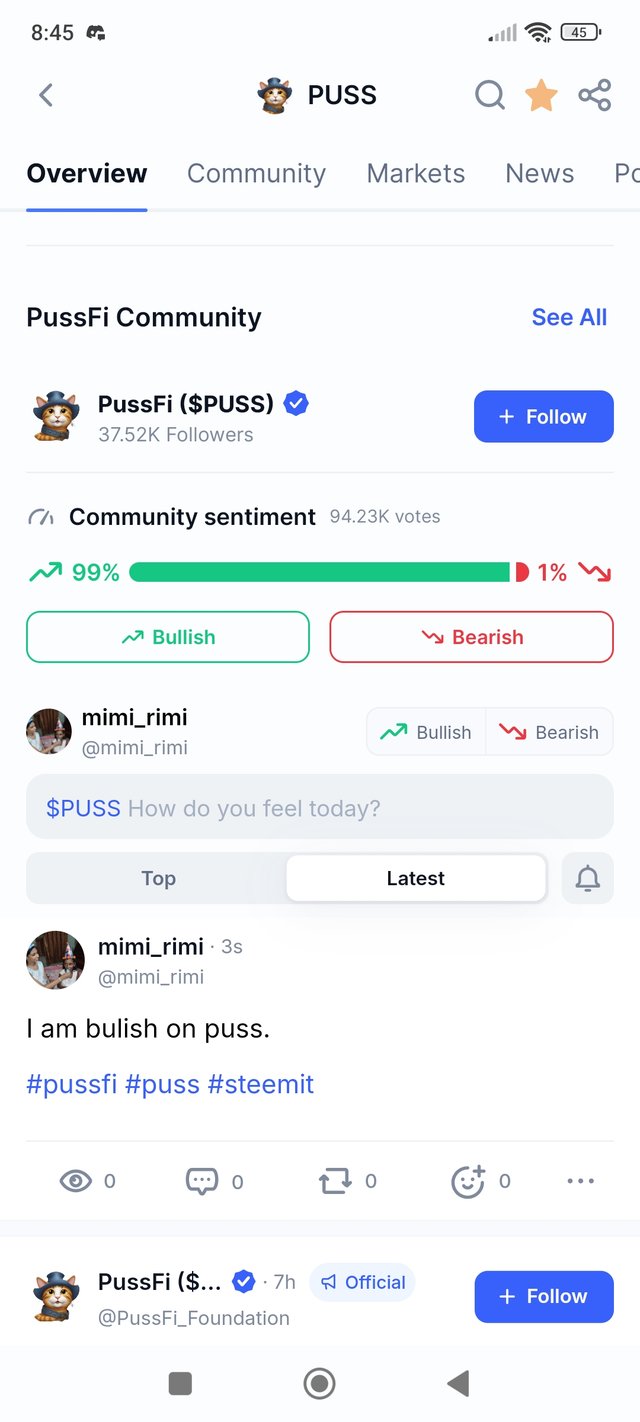Open the News tab

(x=539, y=173)
